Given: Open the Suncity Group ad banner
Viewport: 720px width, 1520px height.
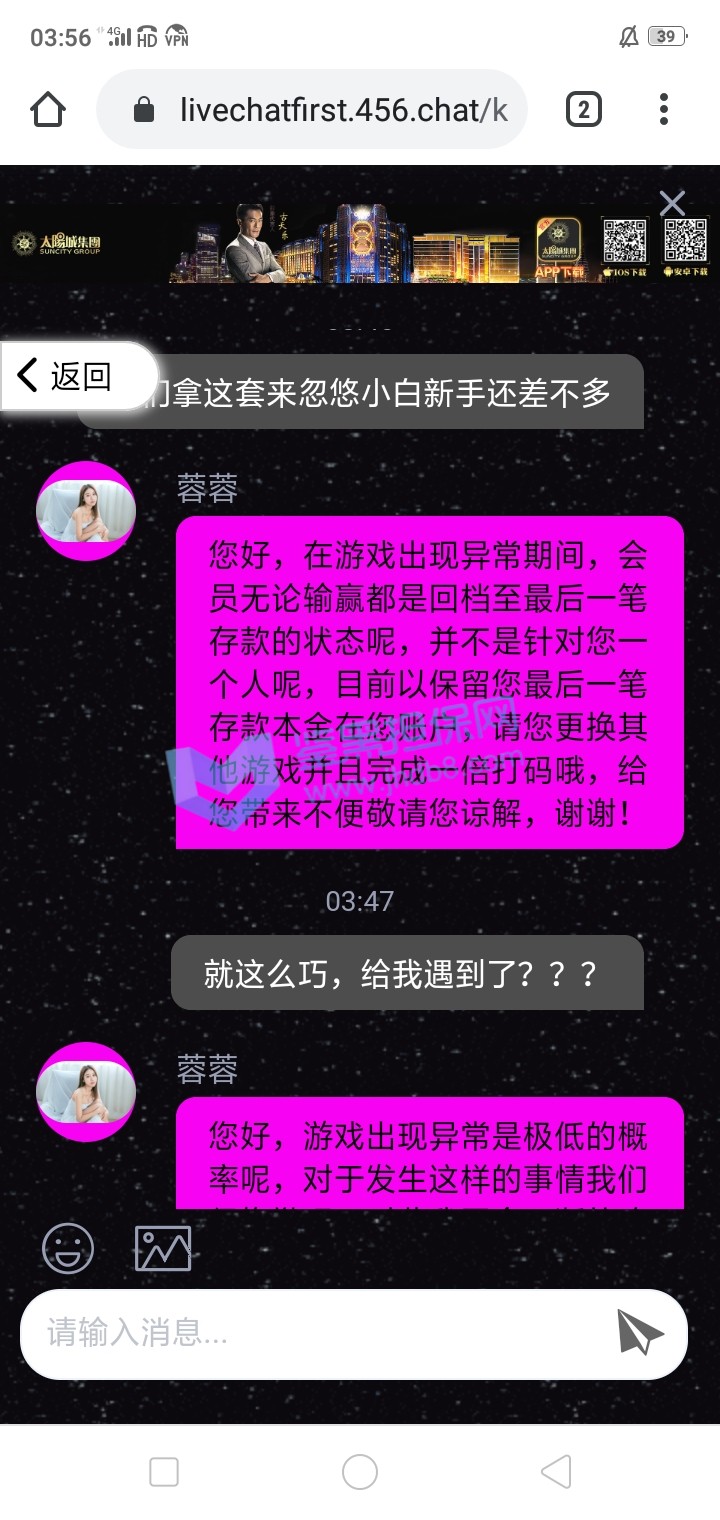Looking at the screenshot, I should (360, 243).
